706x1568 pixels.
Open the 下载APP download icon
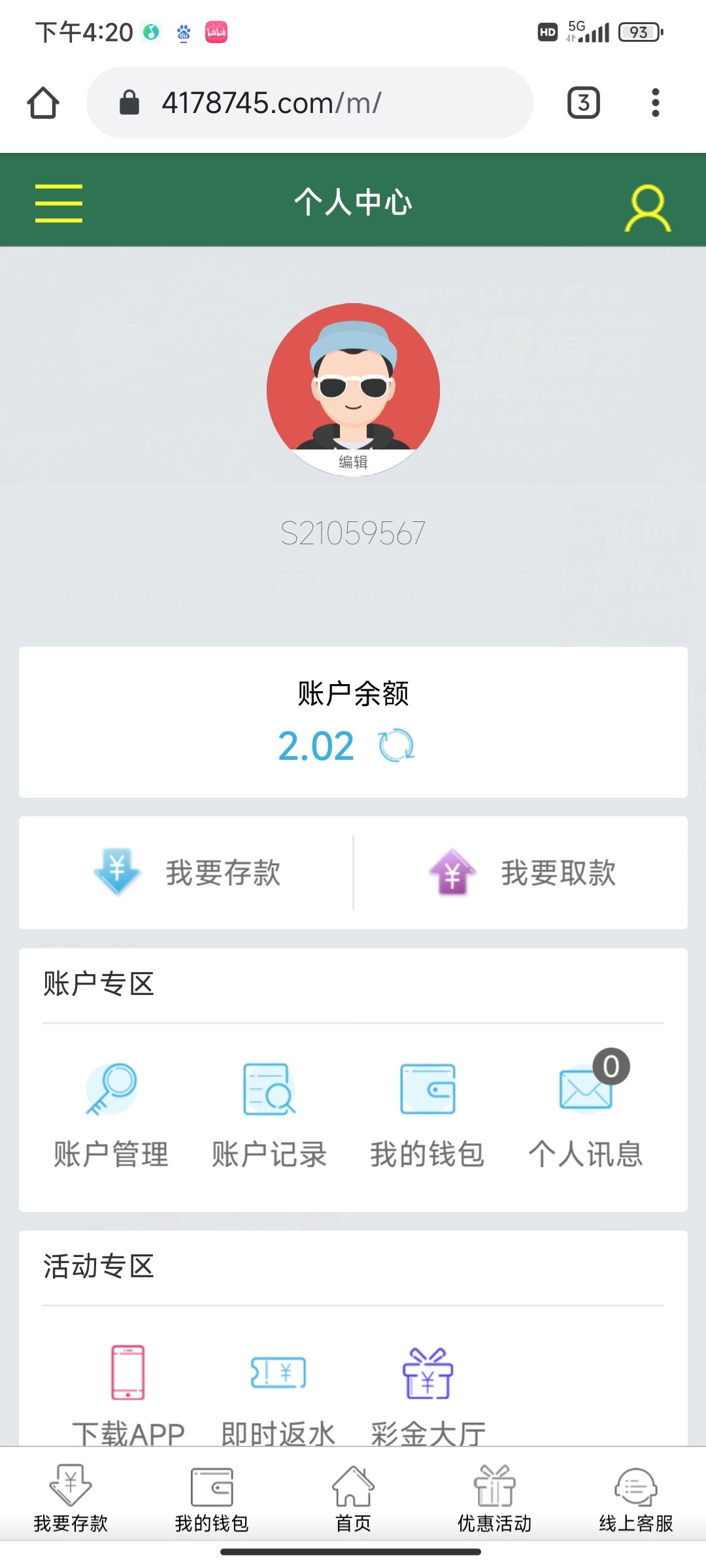tap(128, 1379)
